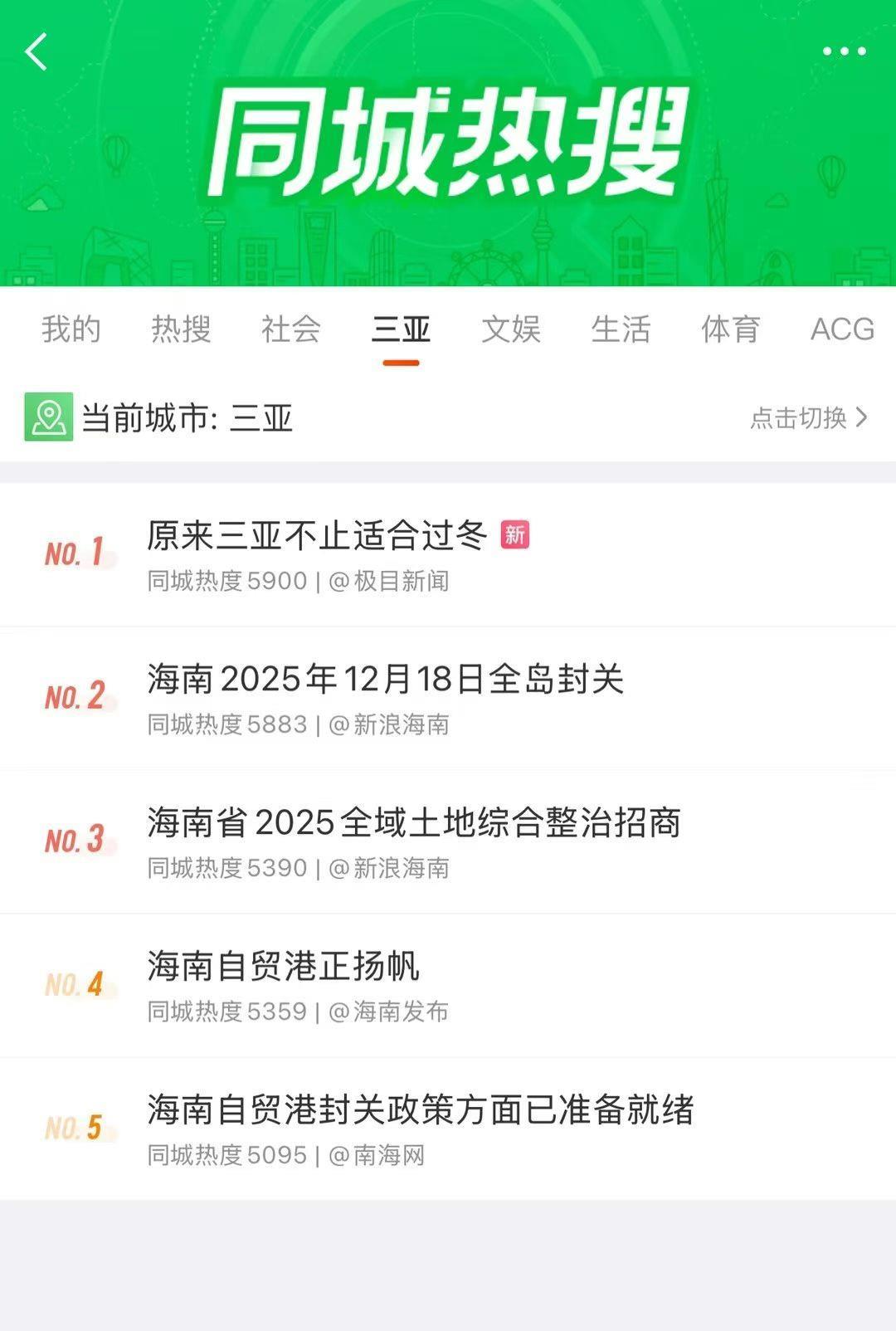Open the 体育 tab

click(x=730, y=329)
